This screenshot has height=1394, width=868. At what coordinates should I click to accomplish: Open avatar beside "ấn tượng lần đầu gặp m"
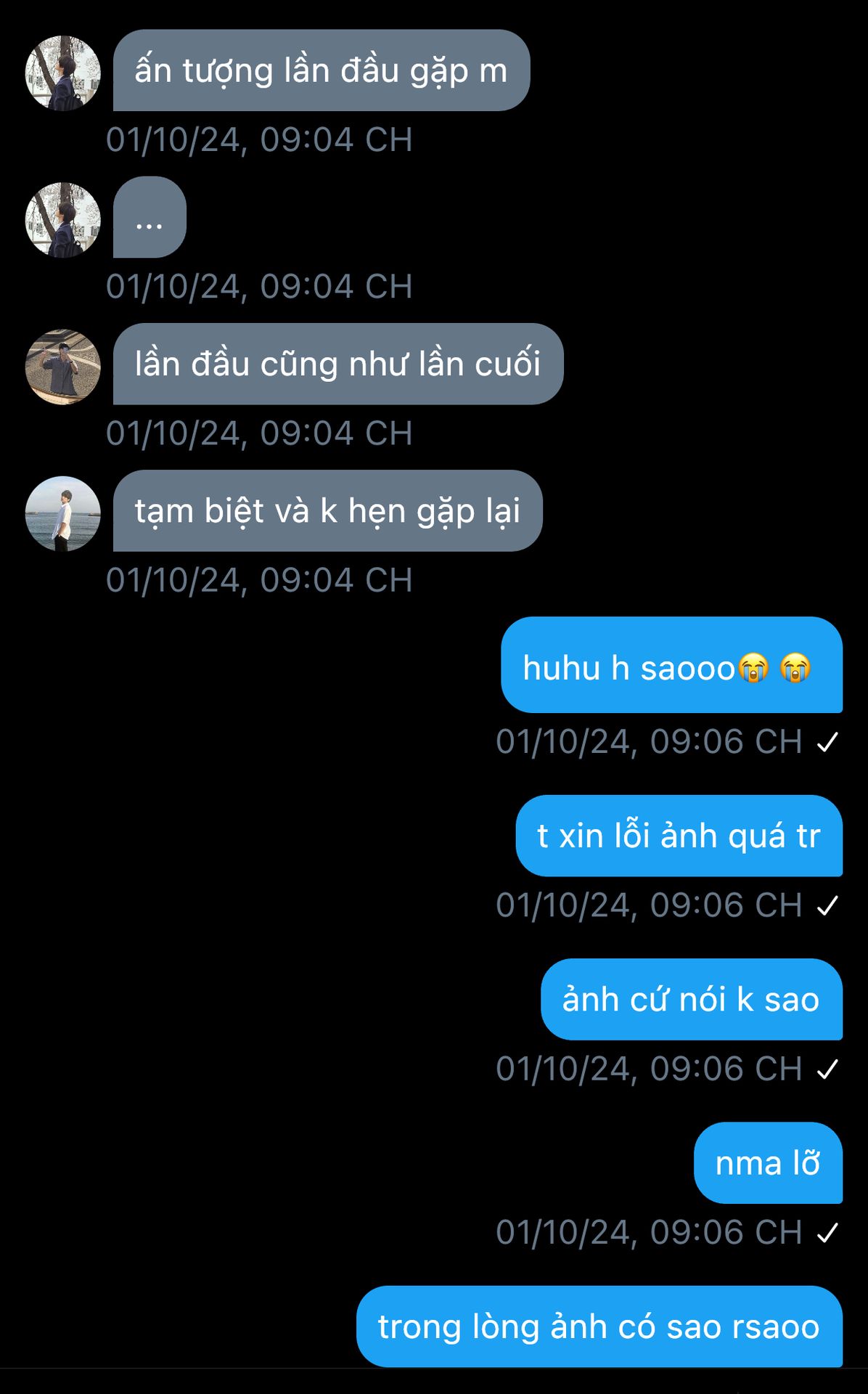pos(63,73)
